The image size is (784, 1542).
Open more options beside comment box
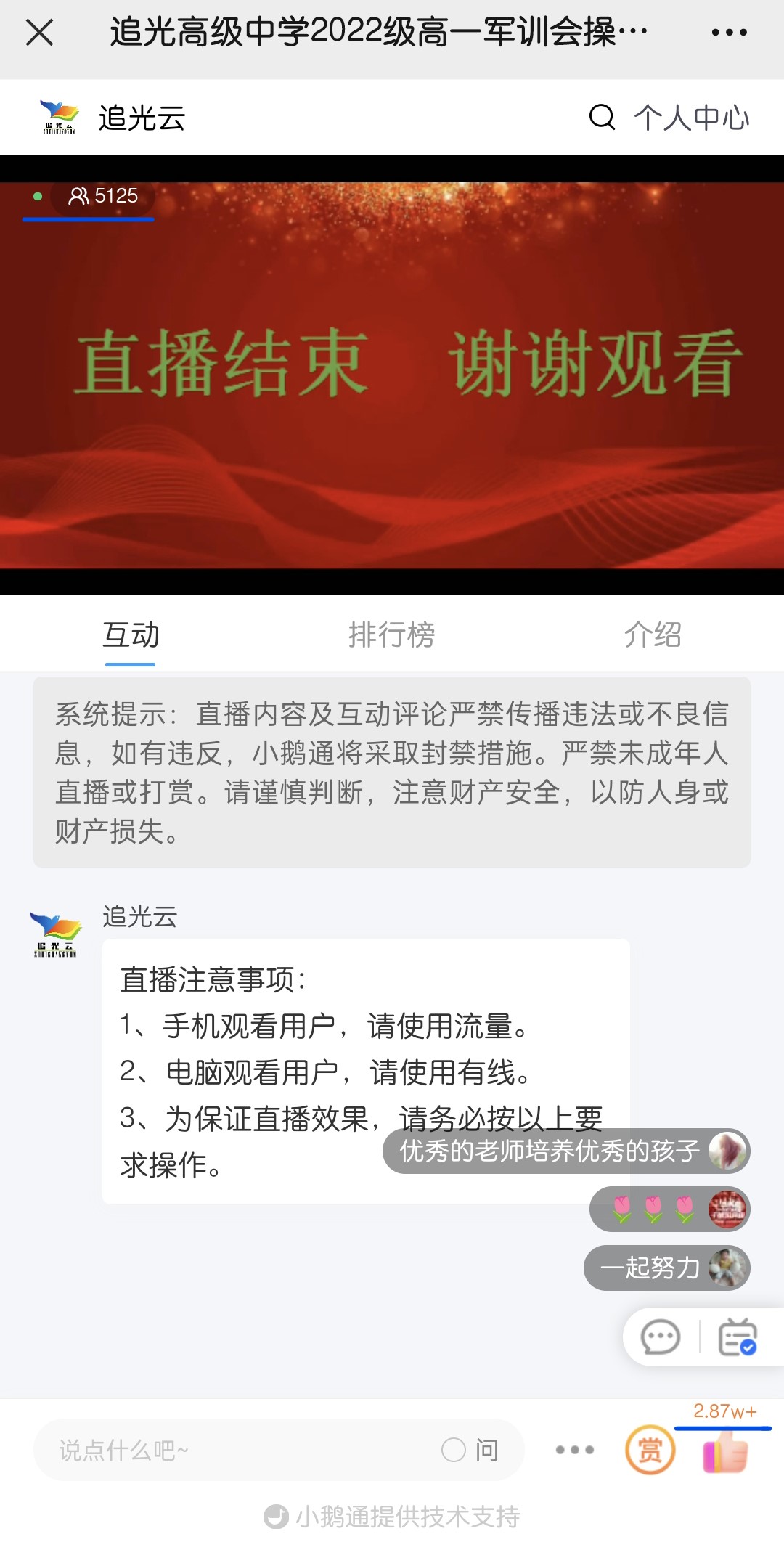click(574, 1450)
